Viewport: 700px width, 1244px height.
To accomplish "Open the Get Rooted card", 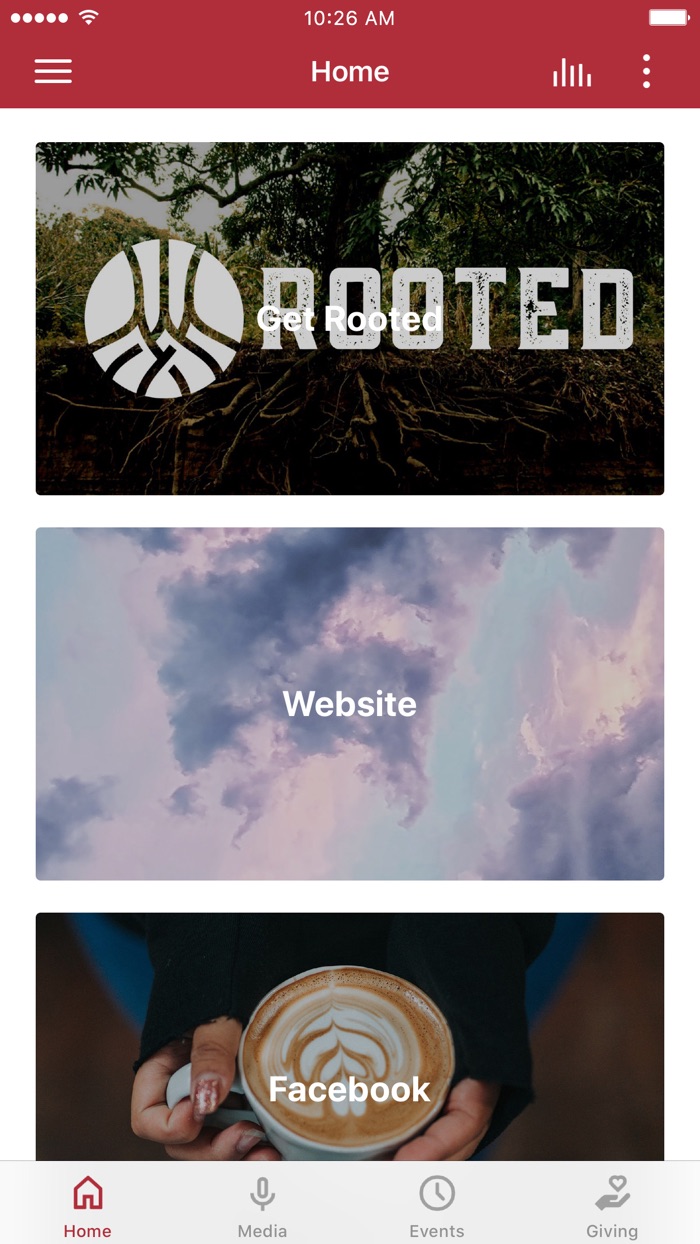I will pyautogui.click(x=350, y=318).
